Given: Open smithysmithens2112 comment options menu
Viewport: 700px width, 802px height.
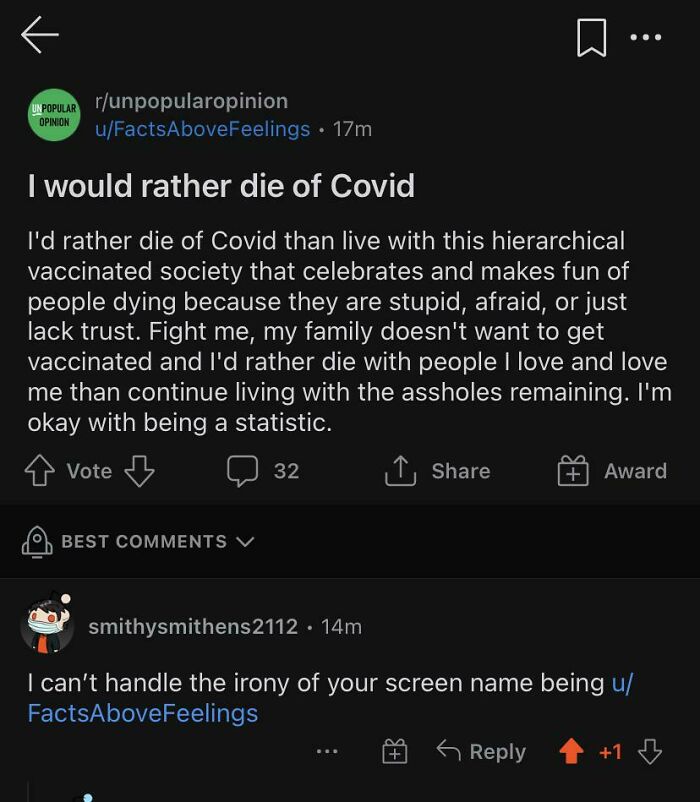Looking at the screenshot, I should coord(327,752).
